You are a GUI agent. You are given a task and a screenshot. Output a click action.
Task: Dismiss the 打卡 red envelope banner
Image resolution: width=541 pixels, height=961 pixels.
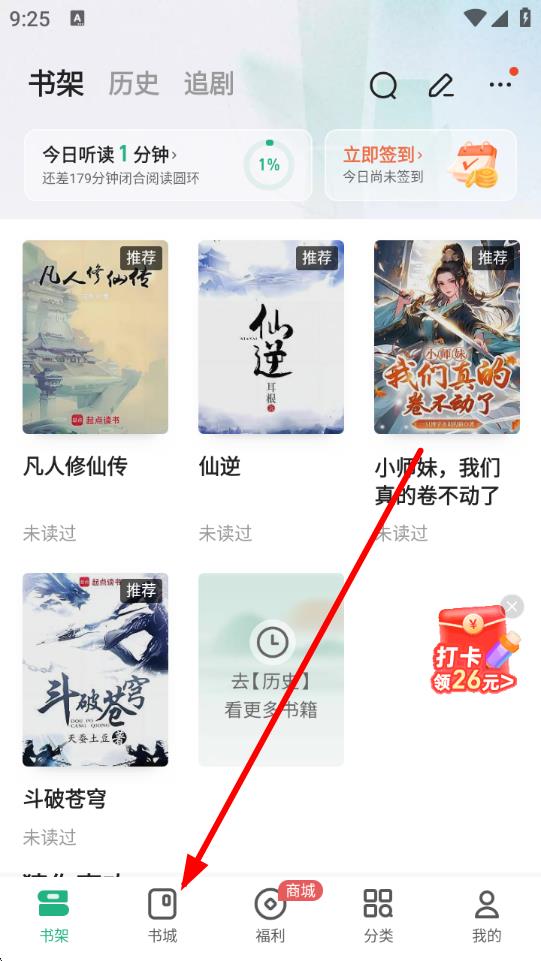pos(512,607)
